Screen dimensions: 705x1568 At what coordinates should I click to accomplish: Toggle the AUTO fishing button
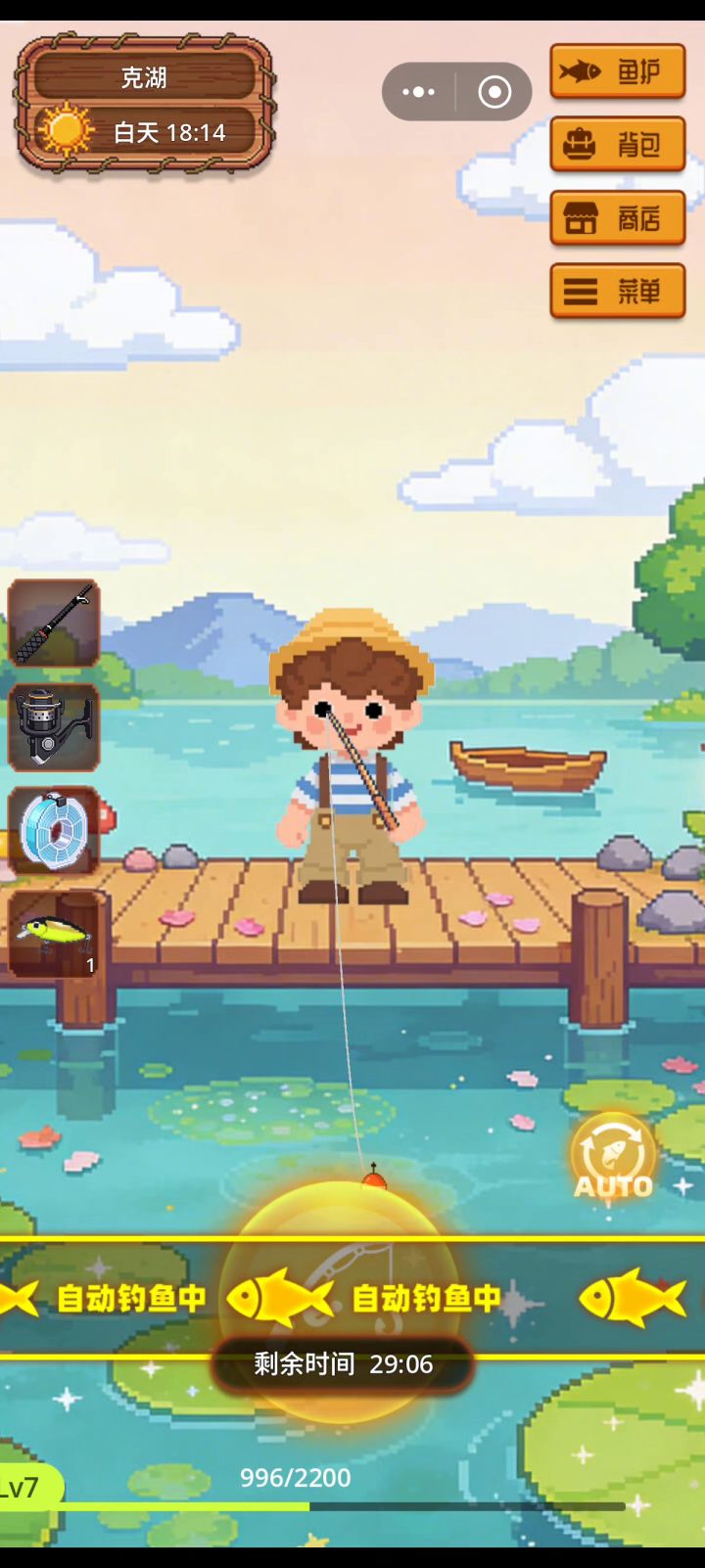(613, 1157)
